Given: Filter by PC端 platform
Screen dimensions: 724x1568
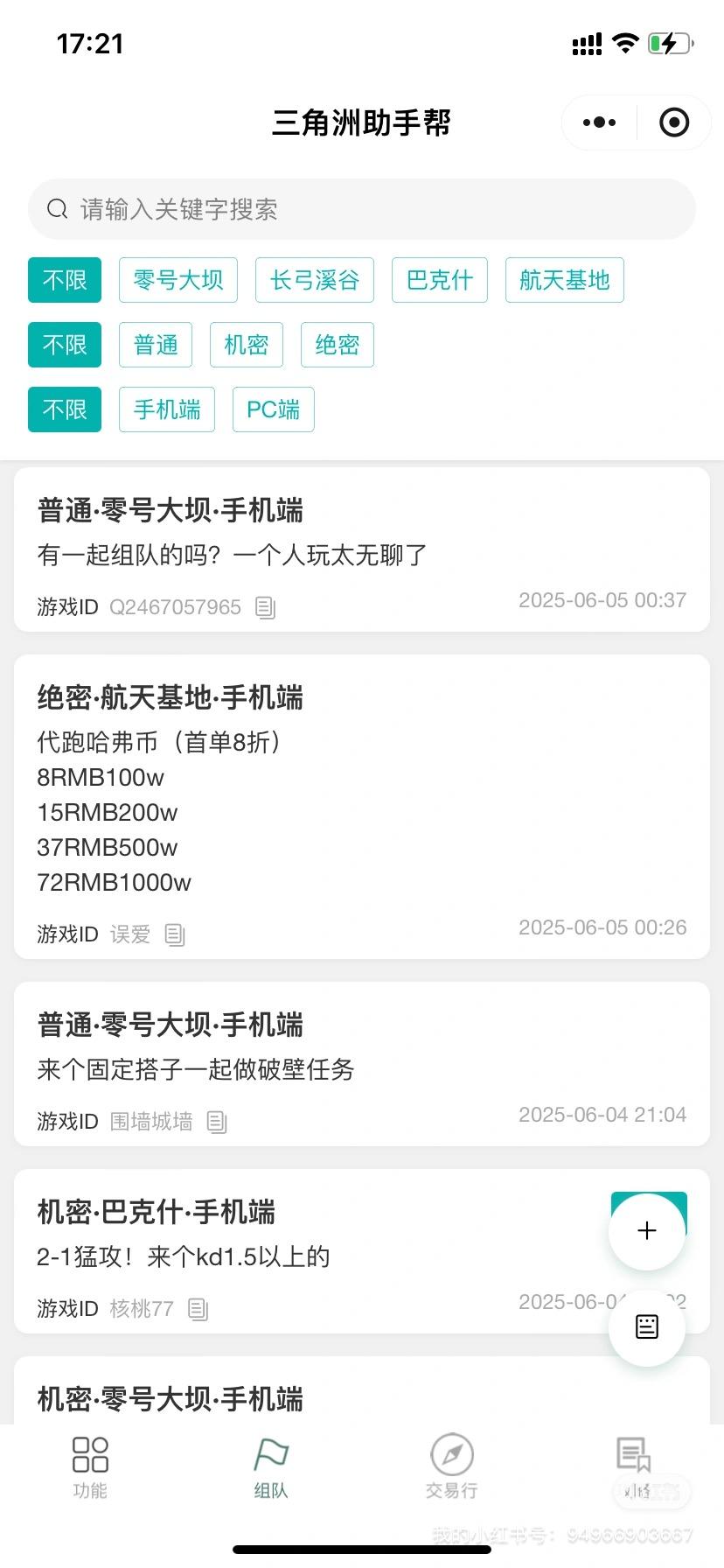Looking at the screenshot, I should 273,409.
